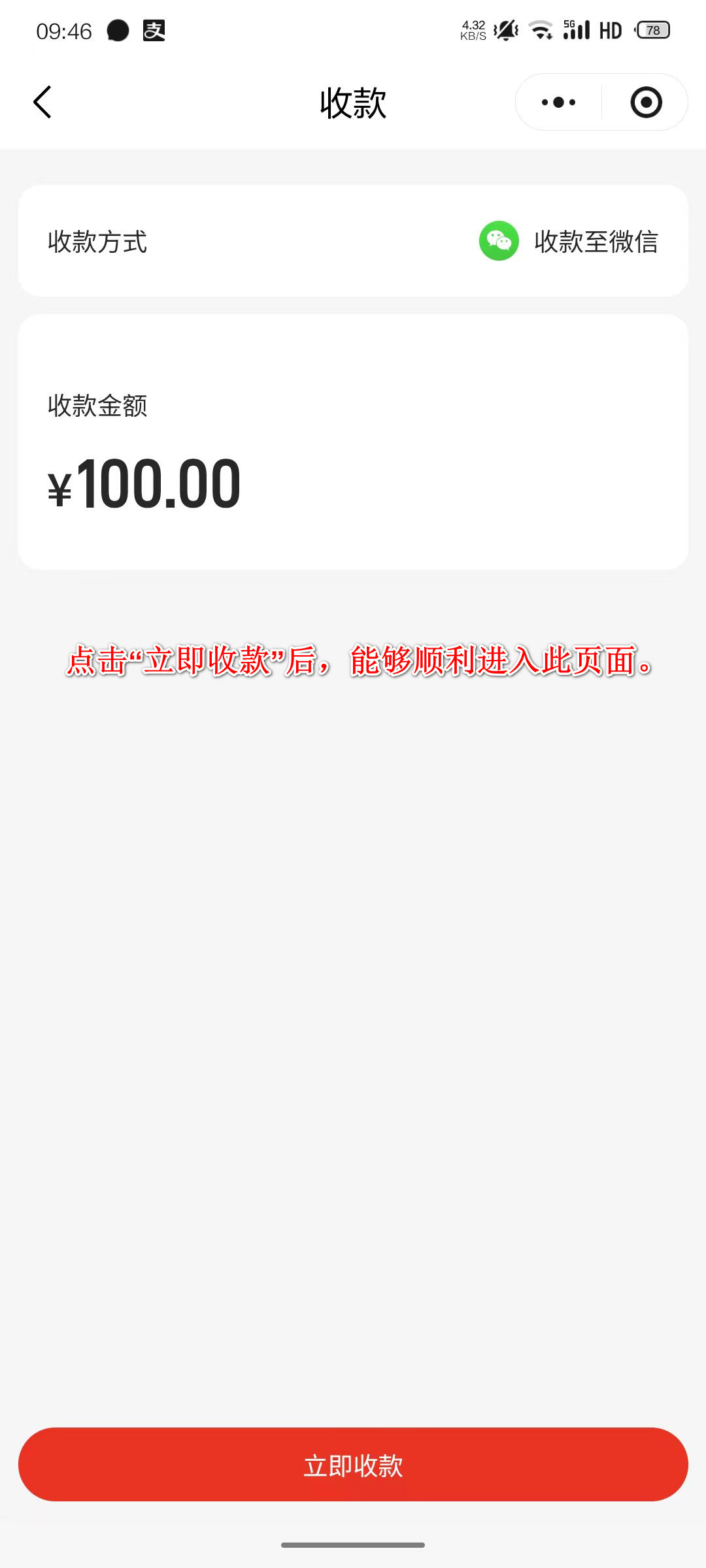The width and height of the screenshot is (706, 1568).
Task: Close the mini program with the circle icon
Action: coord(646,103)
